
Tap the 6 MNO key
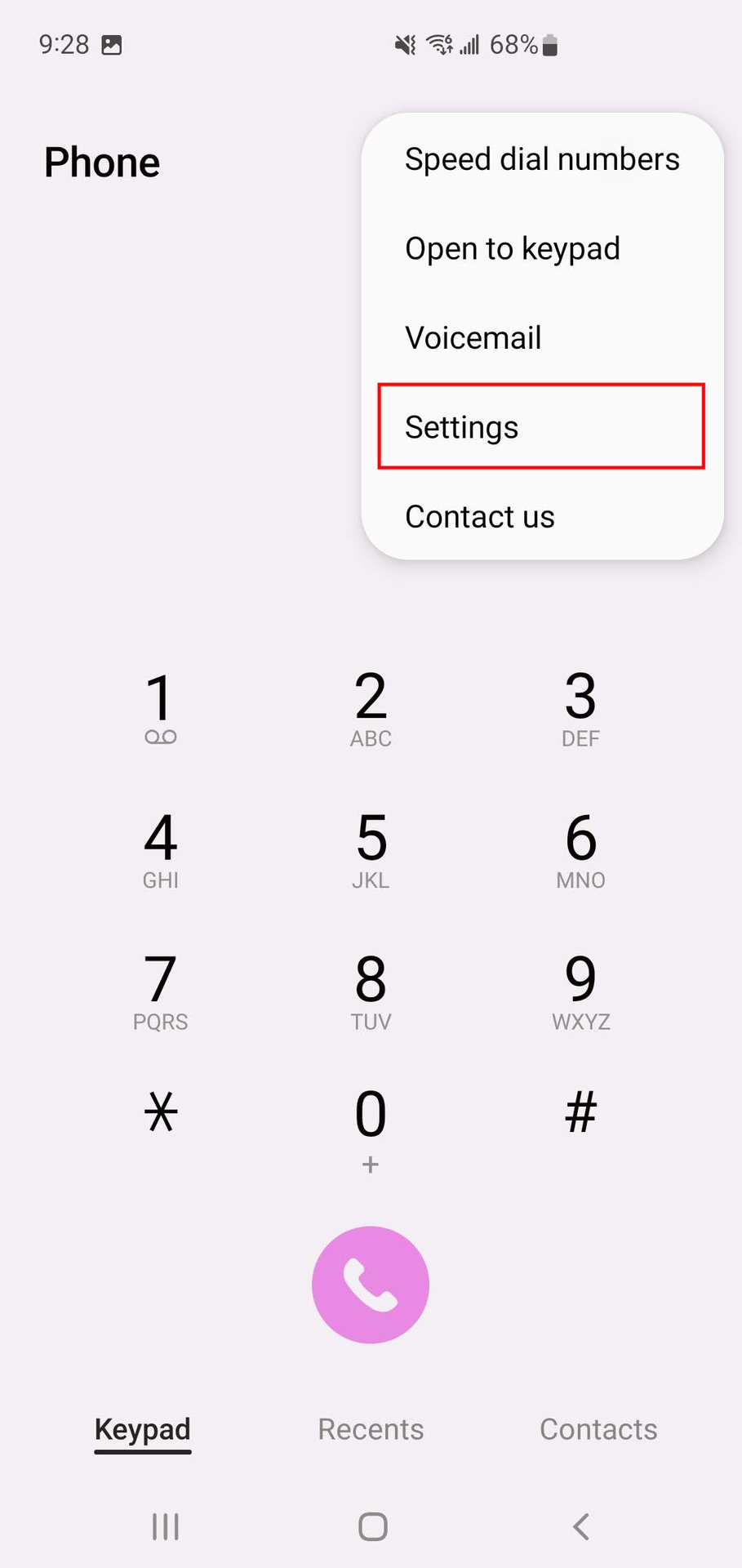click(x=580, y=849)
